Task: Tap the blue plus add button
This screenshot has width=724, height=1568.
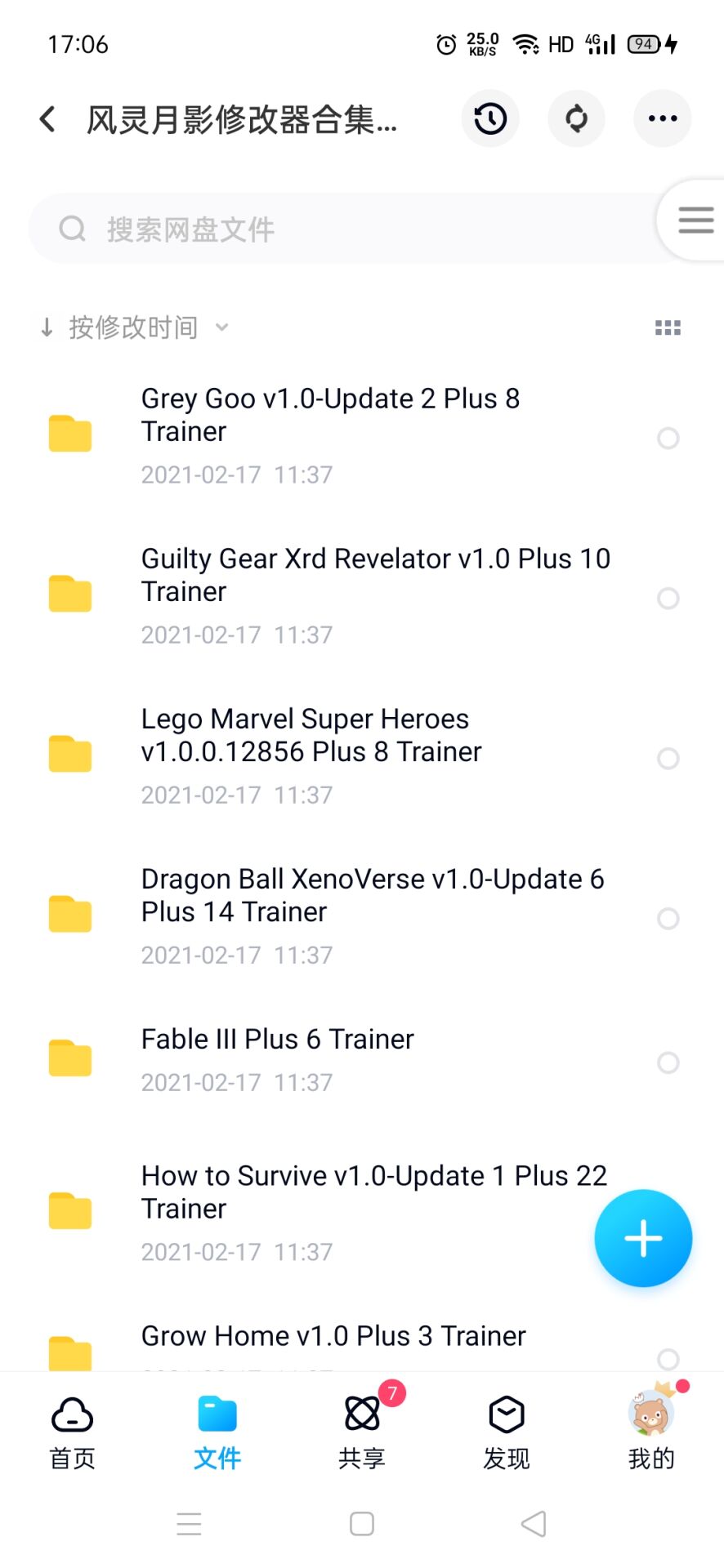Action: coord(643,1238)
